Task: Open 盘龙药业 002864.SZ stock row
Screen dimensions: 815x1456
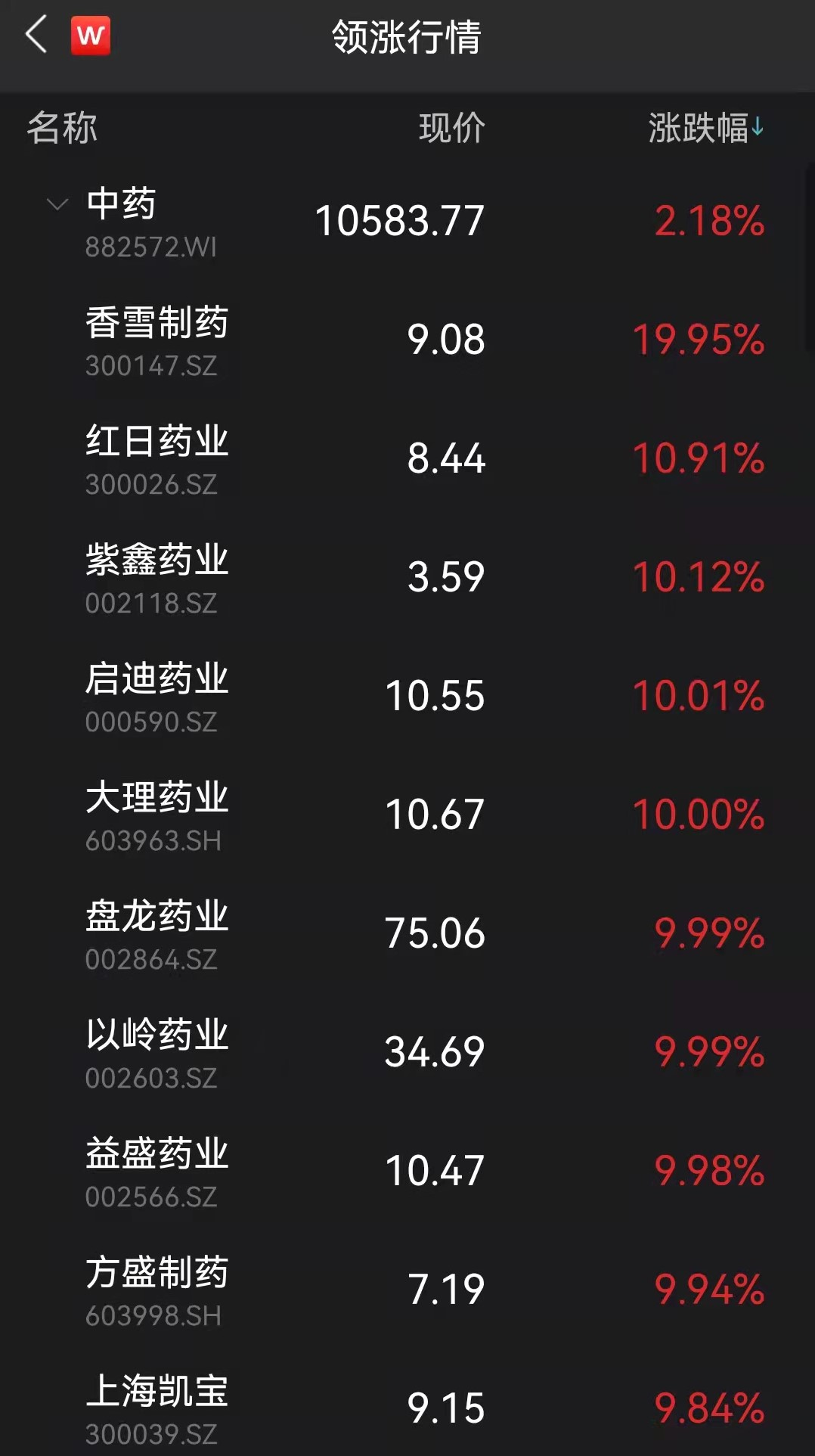Action: click(407, 933)
